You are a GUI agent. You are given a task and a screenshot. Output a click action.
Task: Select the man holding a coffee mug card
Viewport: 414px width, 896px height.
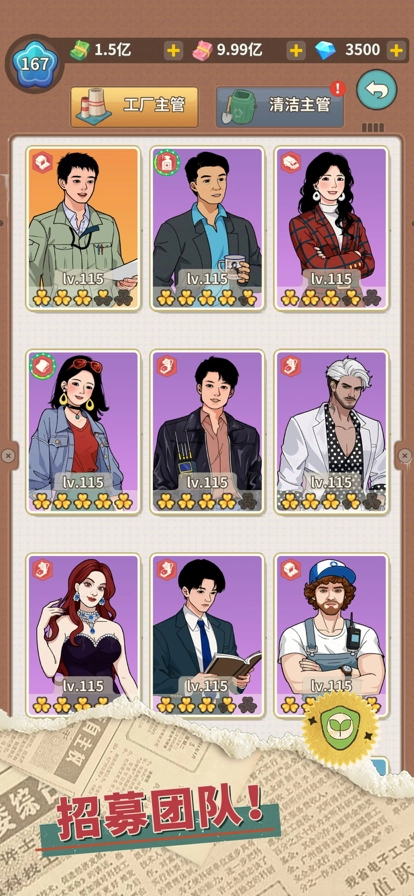[208, 229]
